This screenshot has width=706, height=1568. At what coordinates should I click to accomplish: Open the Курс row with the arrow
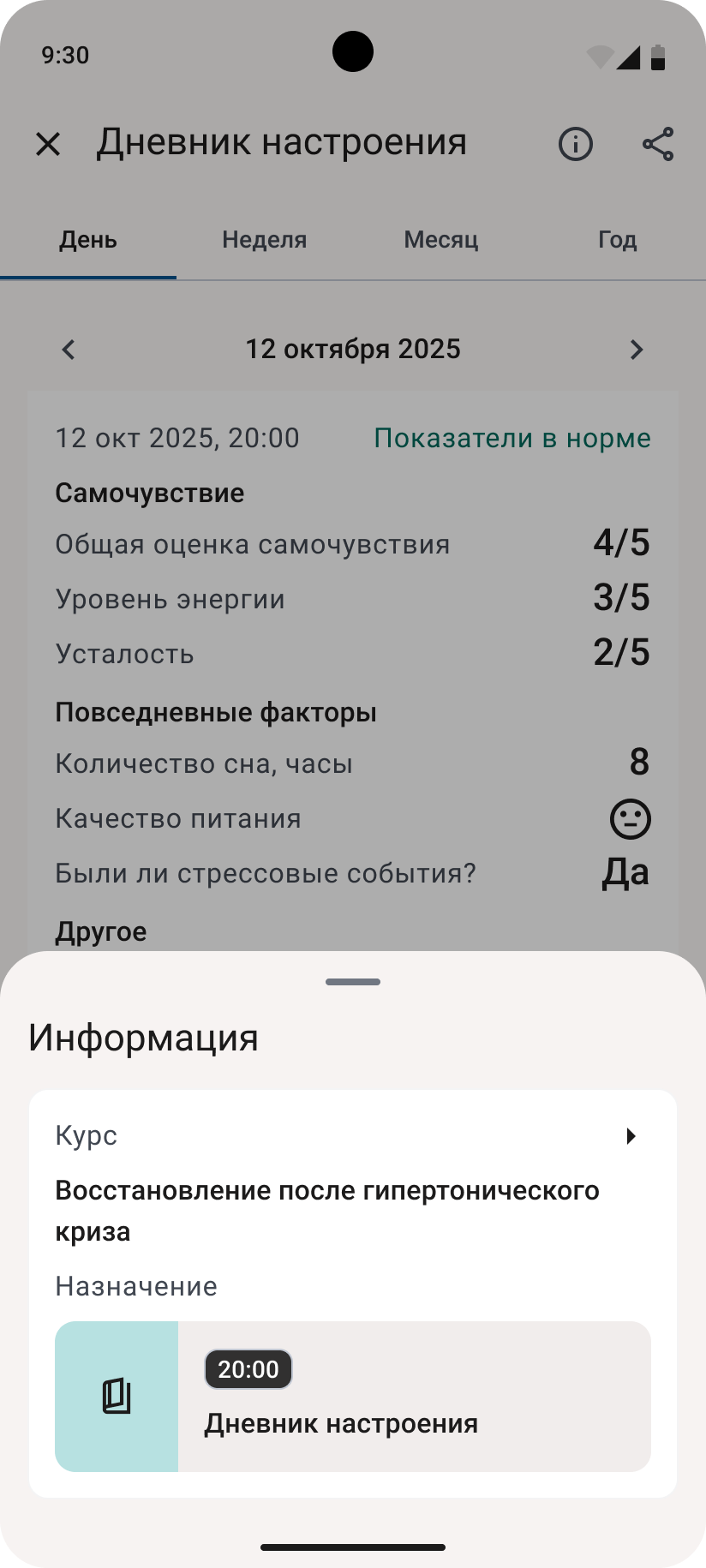pos(352,1136)
